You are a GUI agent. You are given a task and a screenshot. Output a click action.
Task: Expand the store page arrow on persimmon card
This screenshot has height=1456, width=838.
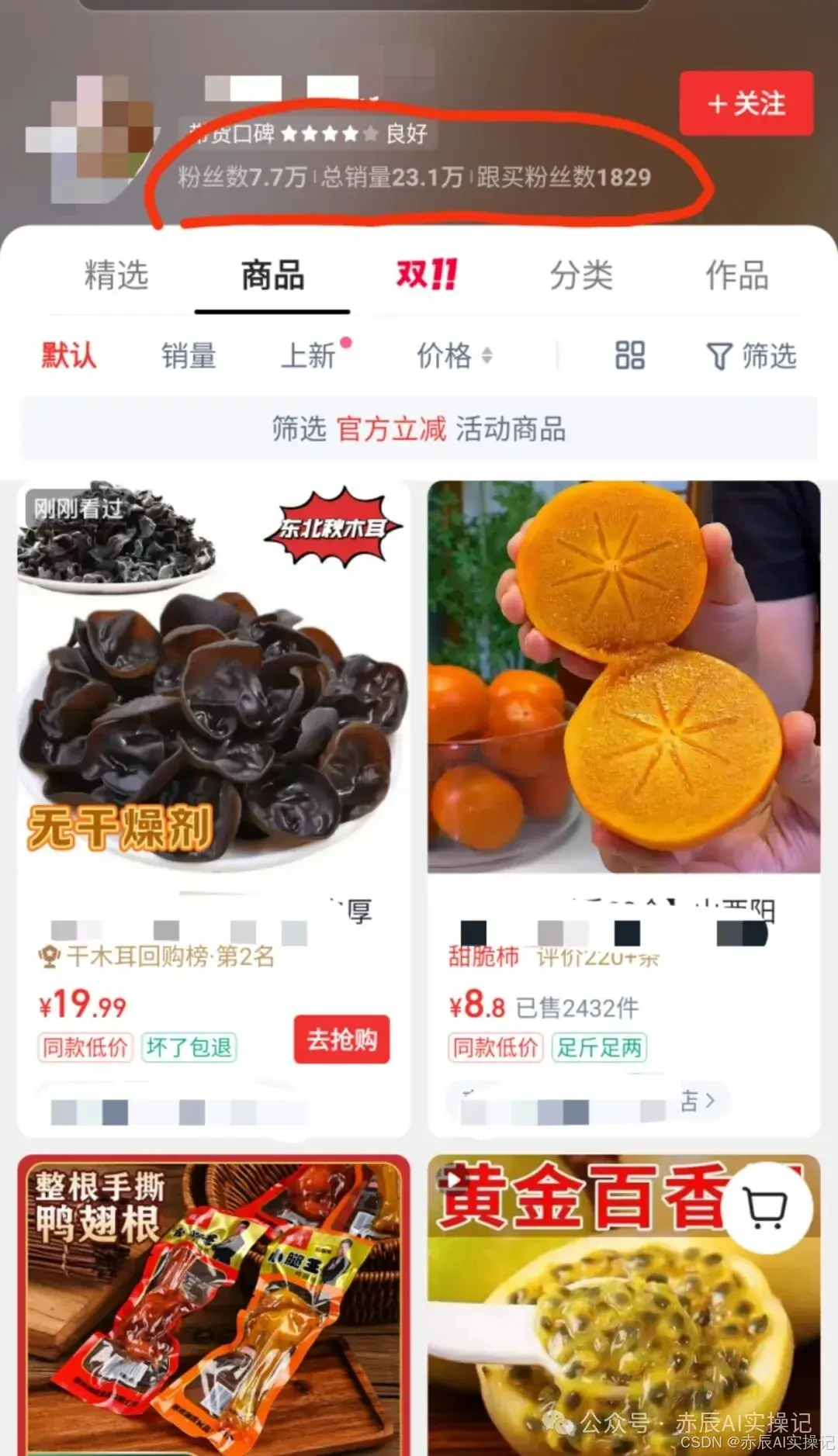point(710,1101)
